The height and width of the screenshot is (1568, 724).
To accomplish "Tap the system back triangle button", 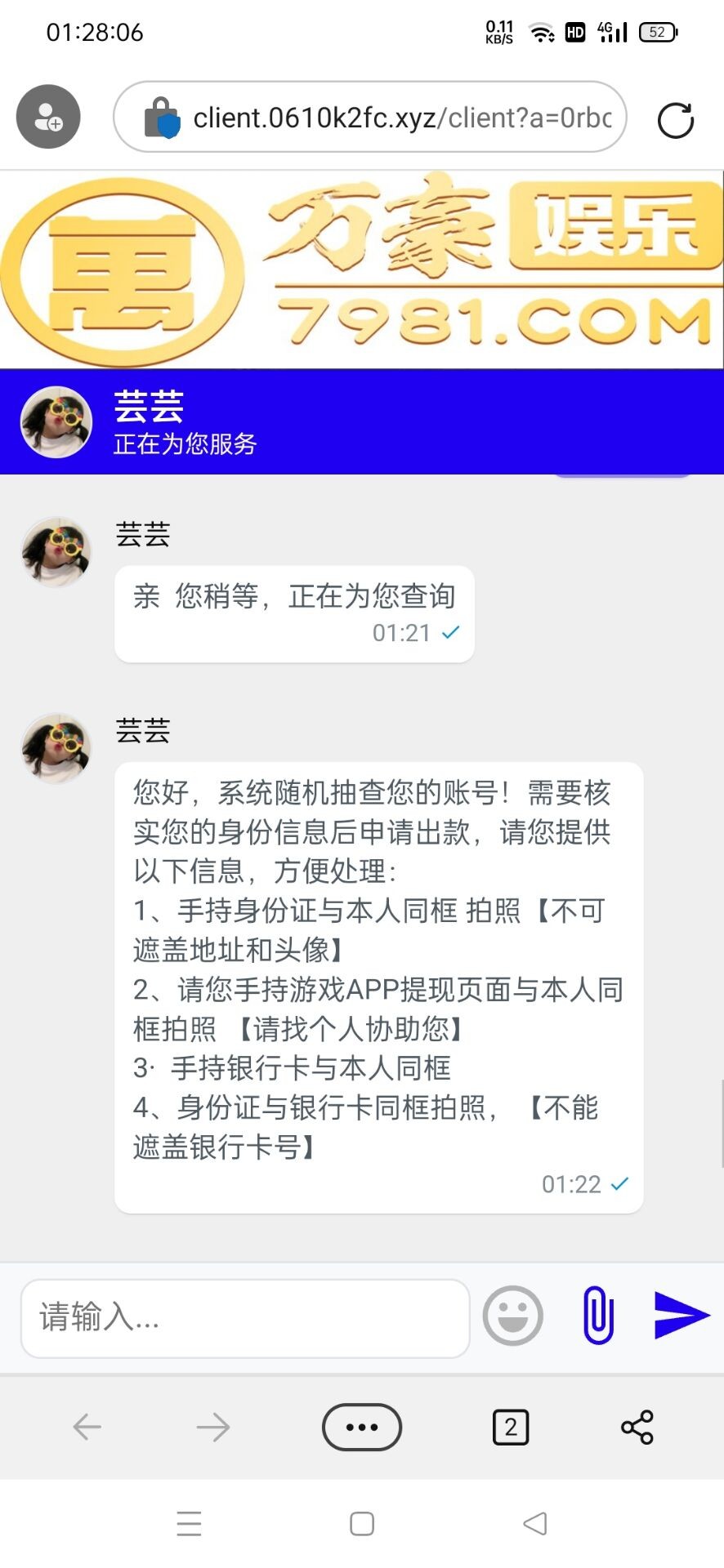I will 535,1523.
